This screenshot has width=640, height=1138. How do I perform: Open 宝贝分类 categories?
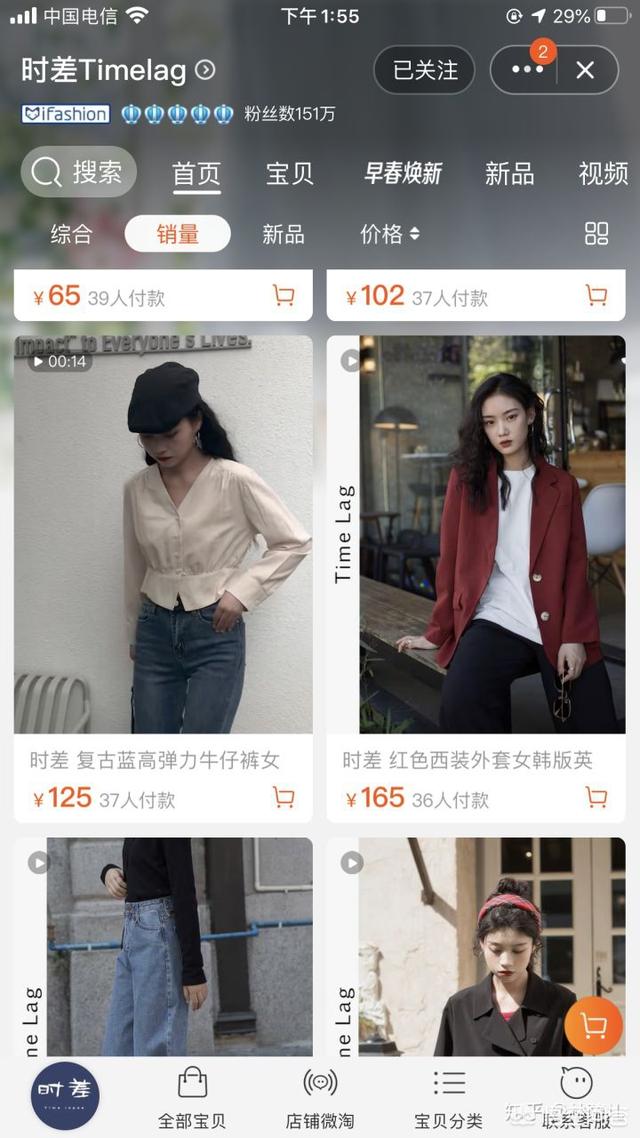(449, 1096)
